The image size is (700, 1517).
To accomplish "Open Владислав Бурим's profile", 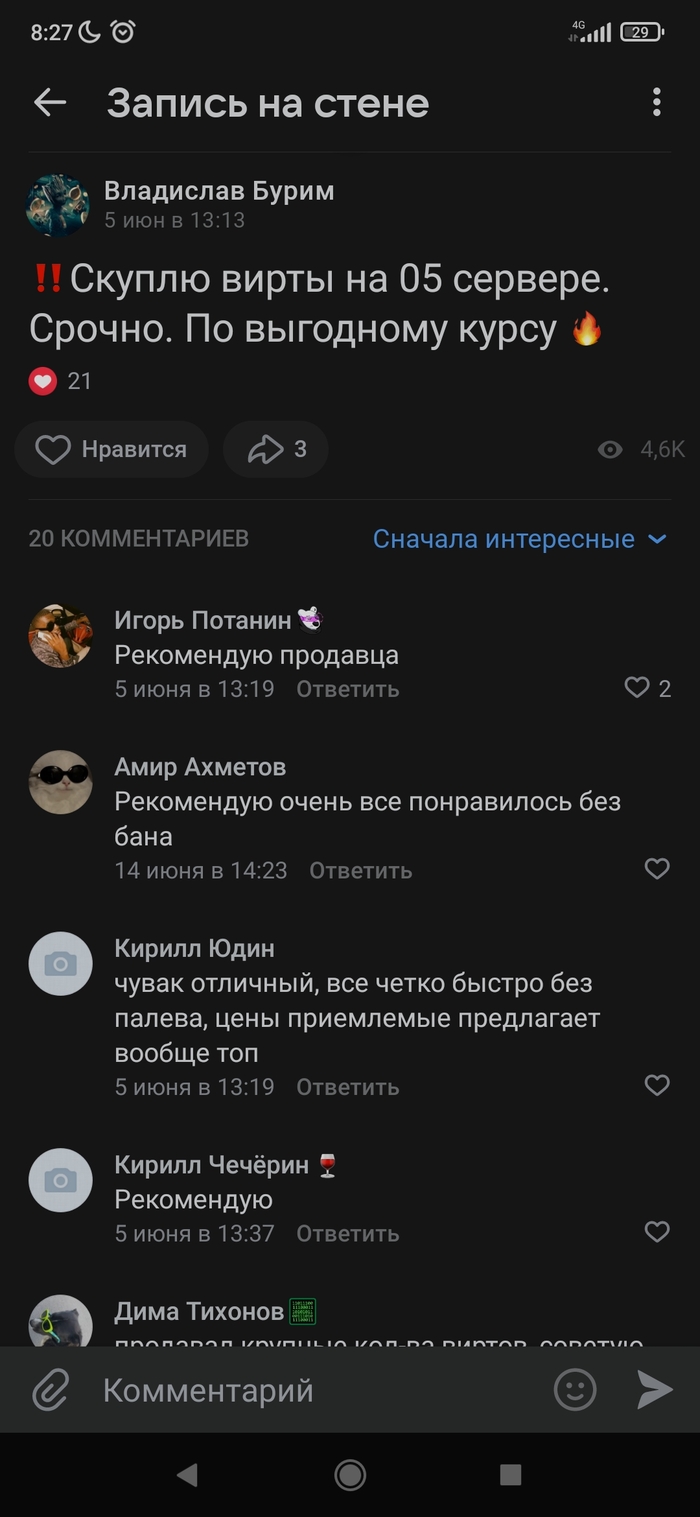I will (x=219, y=190).
